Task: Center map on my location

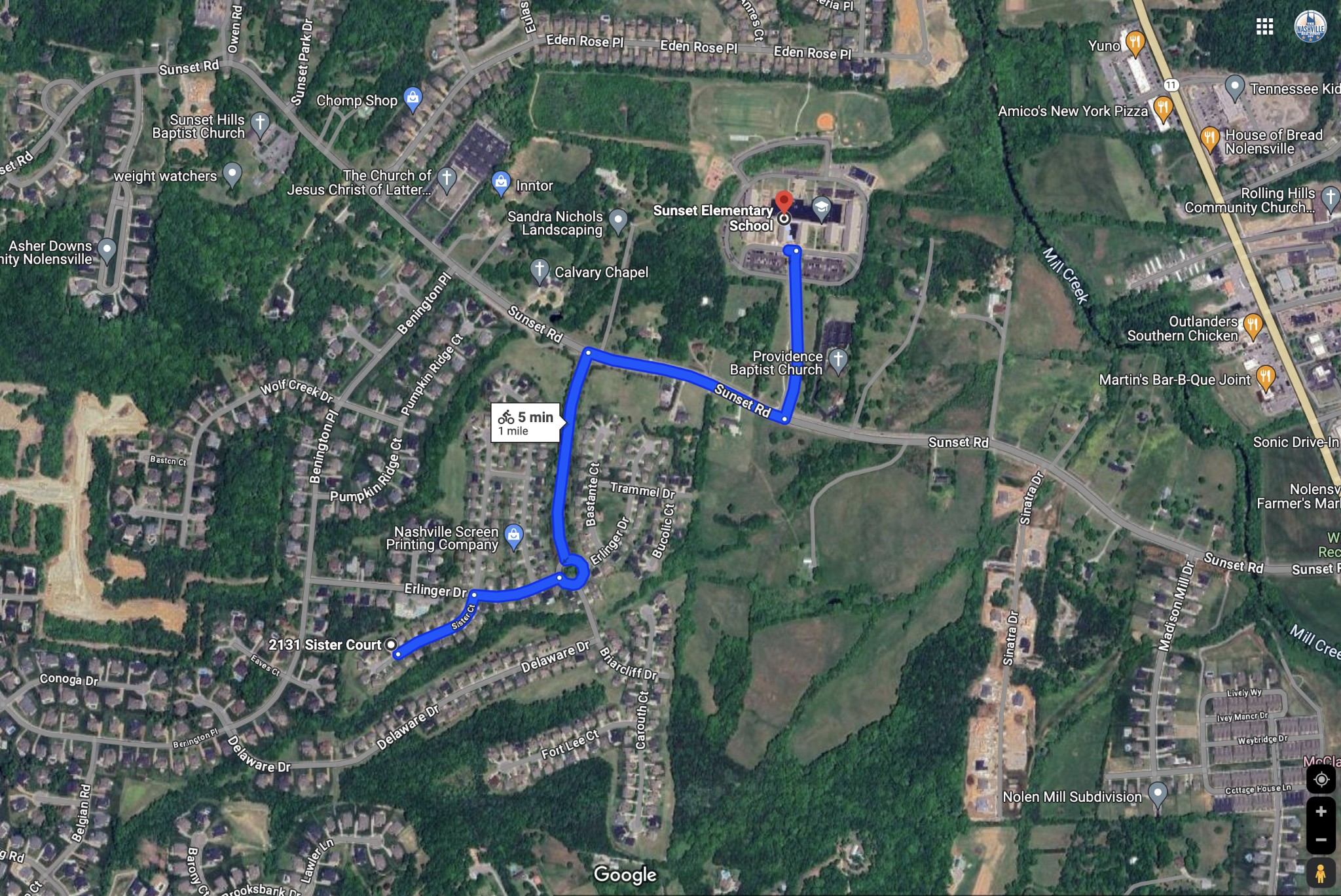Action: tap(1321, 780)
